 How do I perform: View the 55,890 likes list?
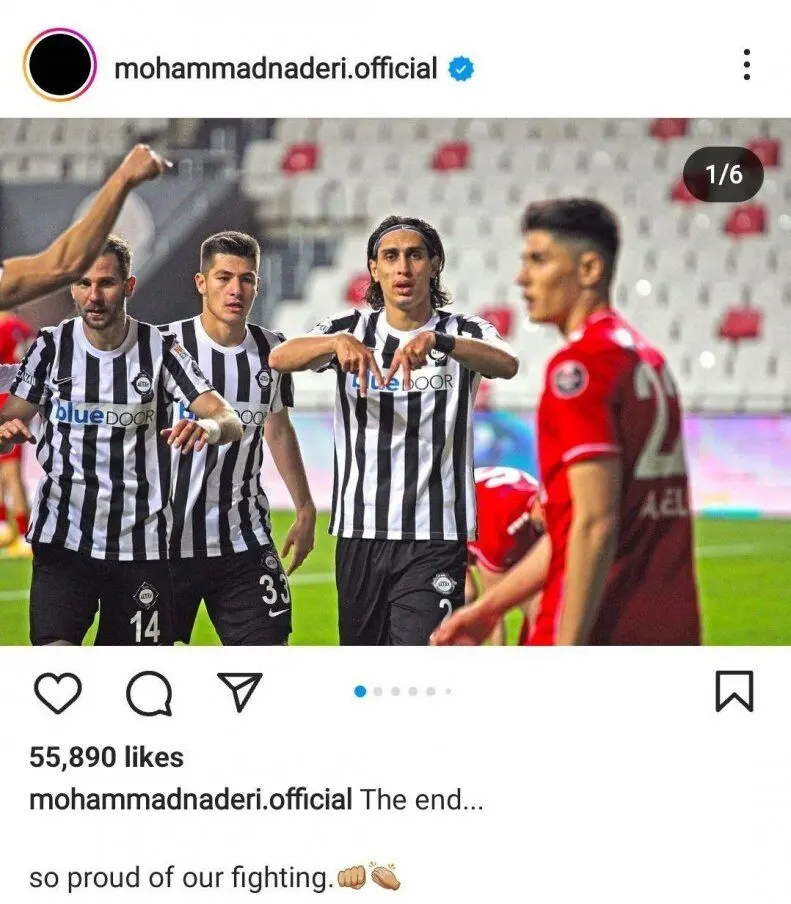(x=106, y=758)
